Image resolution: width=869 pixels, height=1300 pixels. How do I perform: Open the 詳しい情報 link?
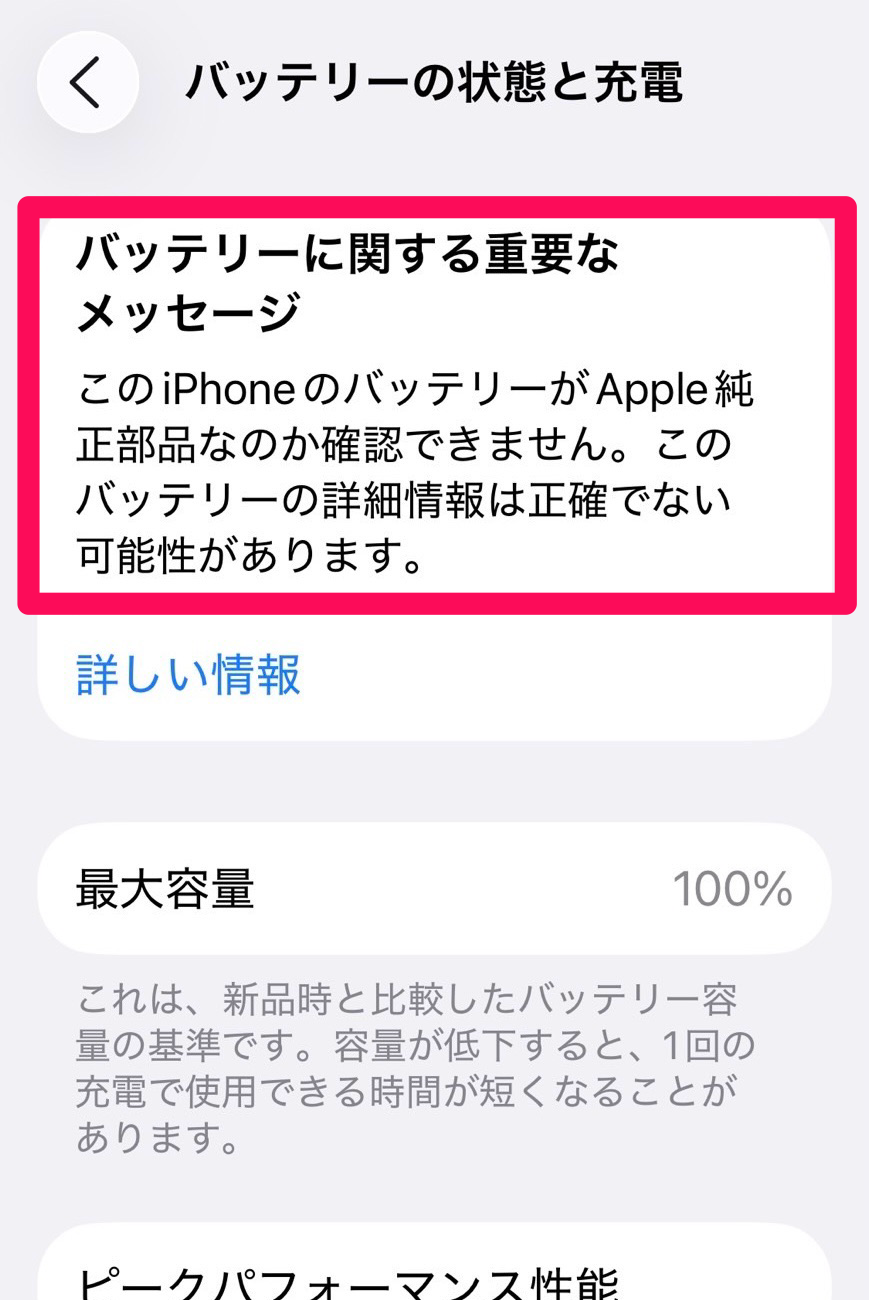pyautogui.click(x=189, y=675)
